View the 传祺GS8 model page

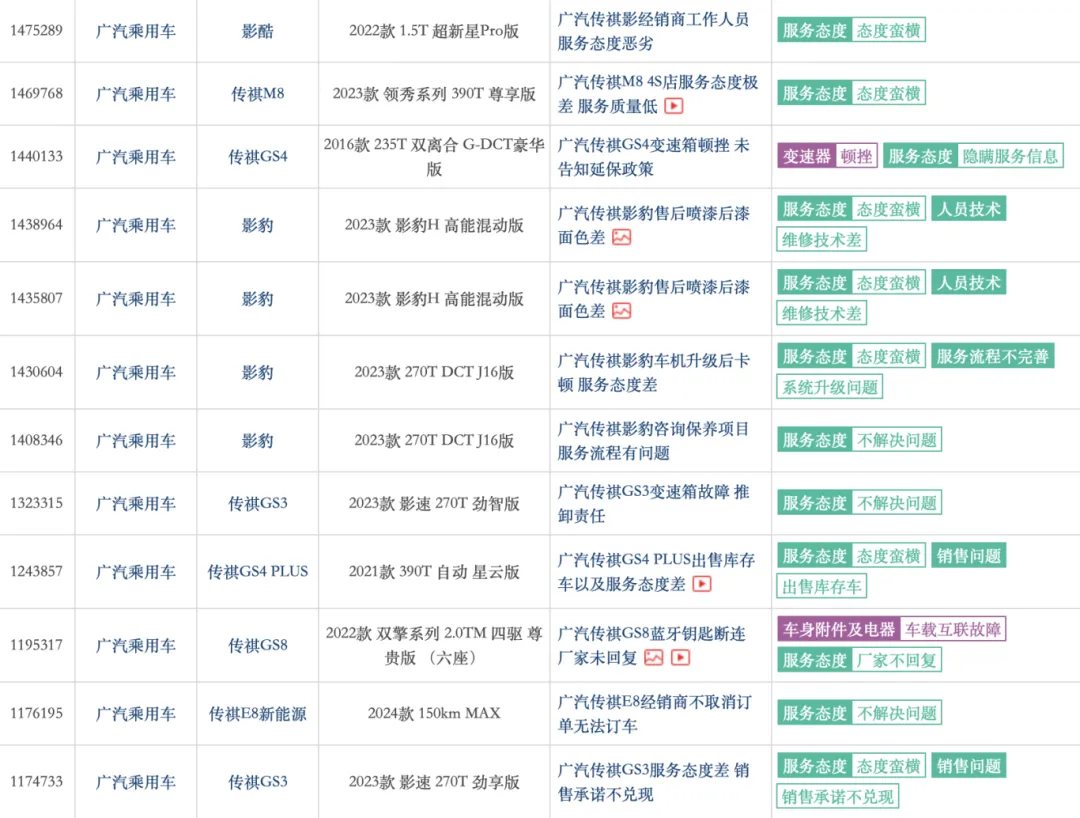point(257,645)
